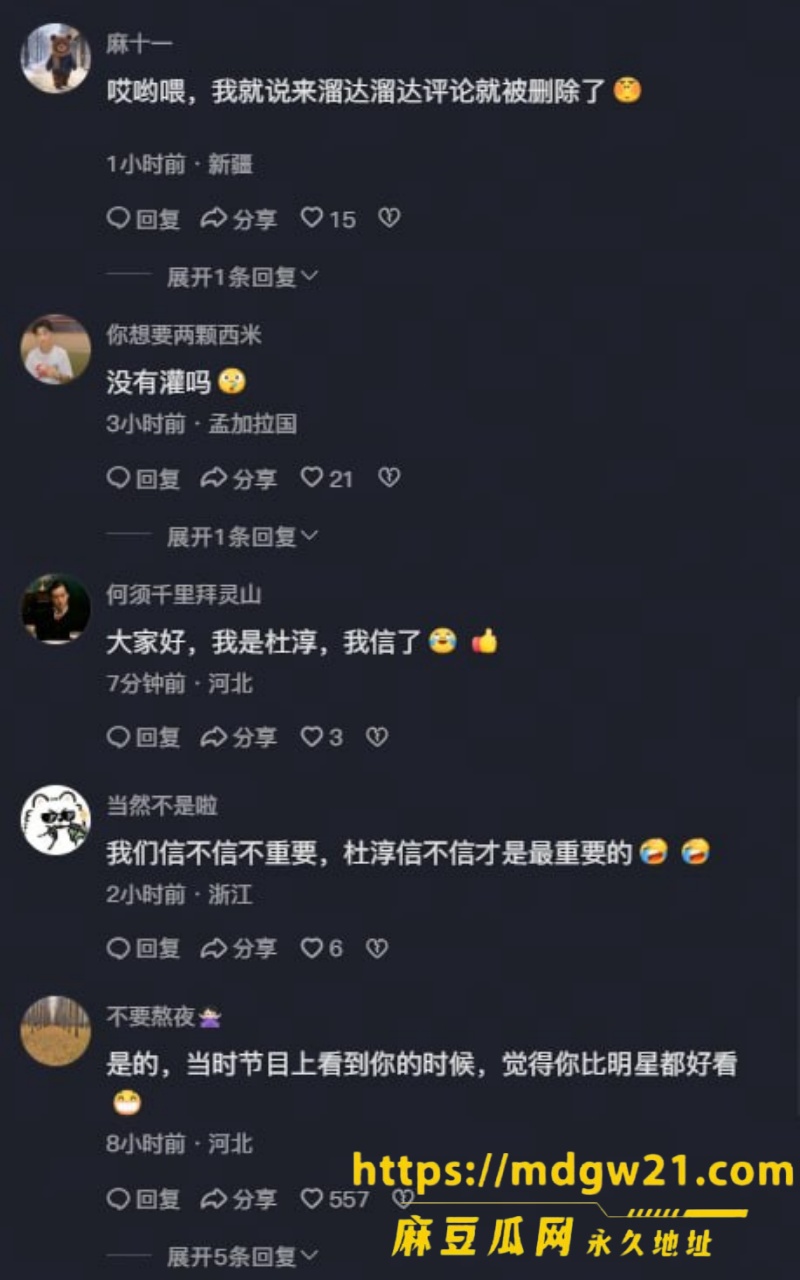800x1280 pixels.
Task: Expand the 5 replies under 不要熬夜's comment
Action: point(242,1255)
